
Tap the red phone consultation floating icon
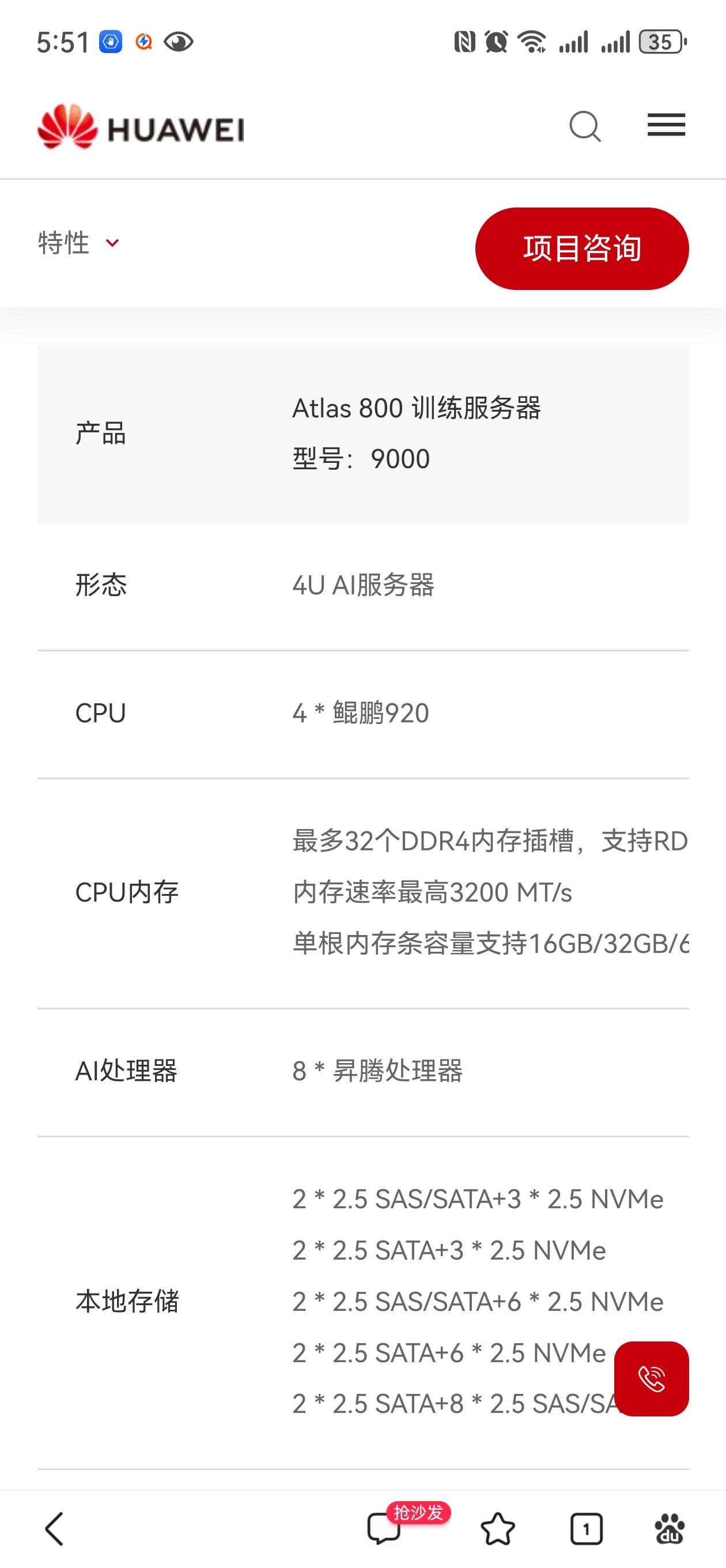tap(652, 1379)
